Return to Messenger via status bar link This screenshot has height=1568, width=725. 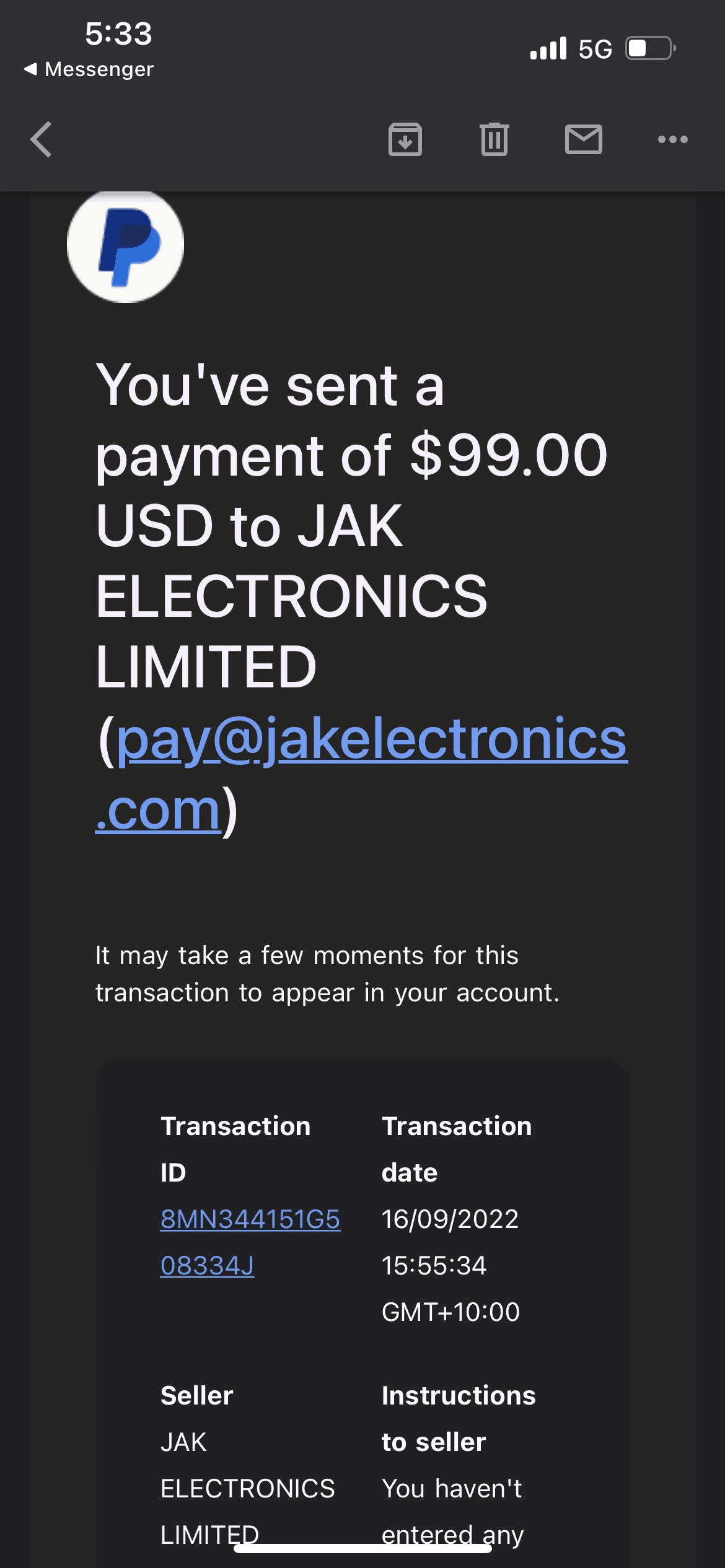[89, 69]
